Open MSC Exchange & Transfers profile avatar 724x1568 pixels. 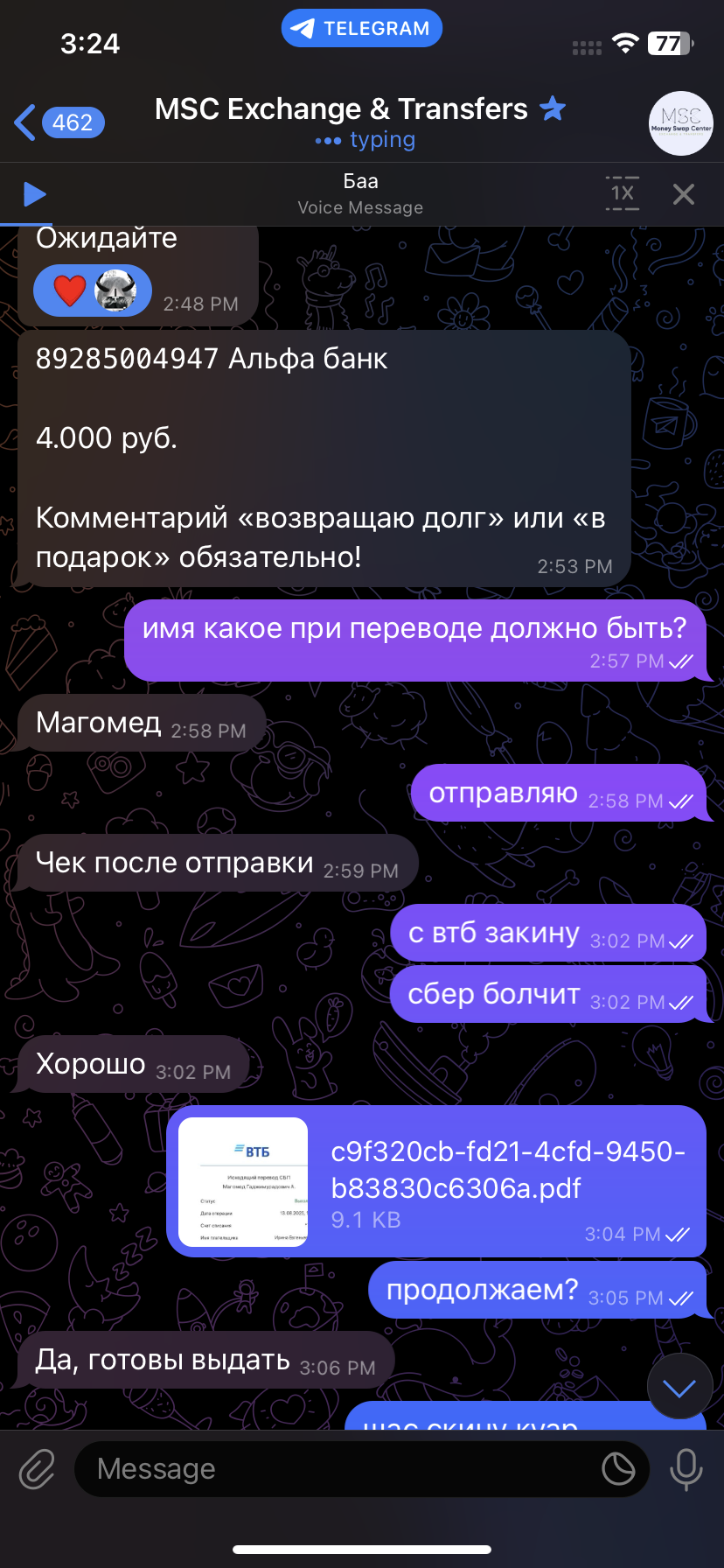coord(680,123)
